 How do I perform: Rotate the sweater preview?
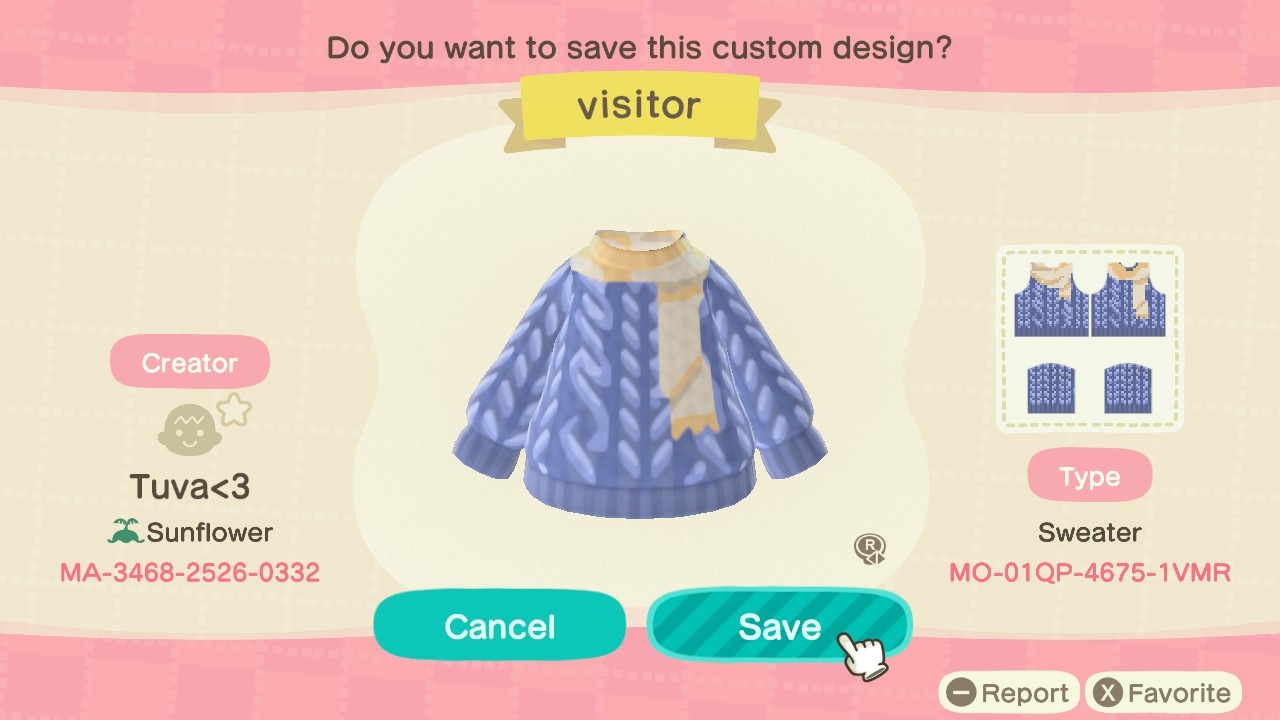(870, 549)
